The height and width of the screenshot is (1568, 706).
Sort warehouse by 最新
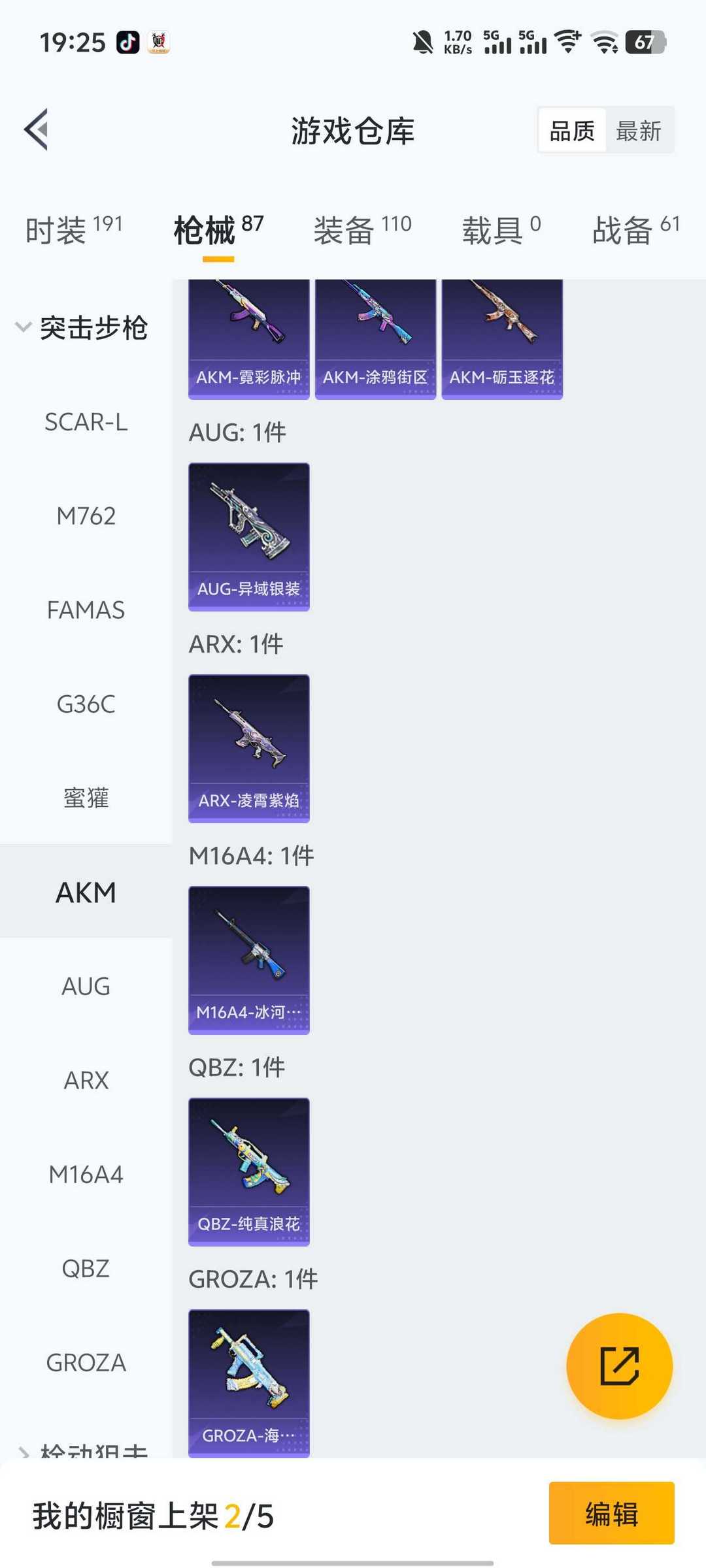coord(639,131)
